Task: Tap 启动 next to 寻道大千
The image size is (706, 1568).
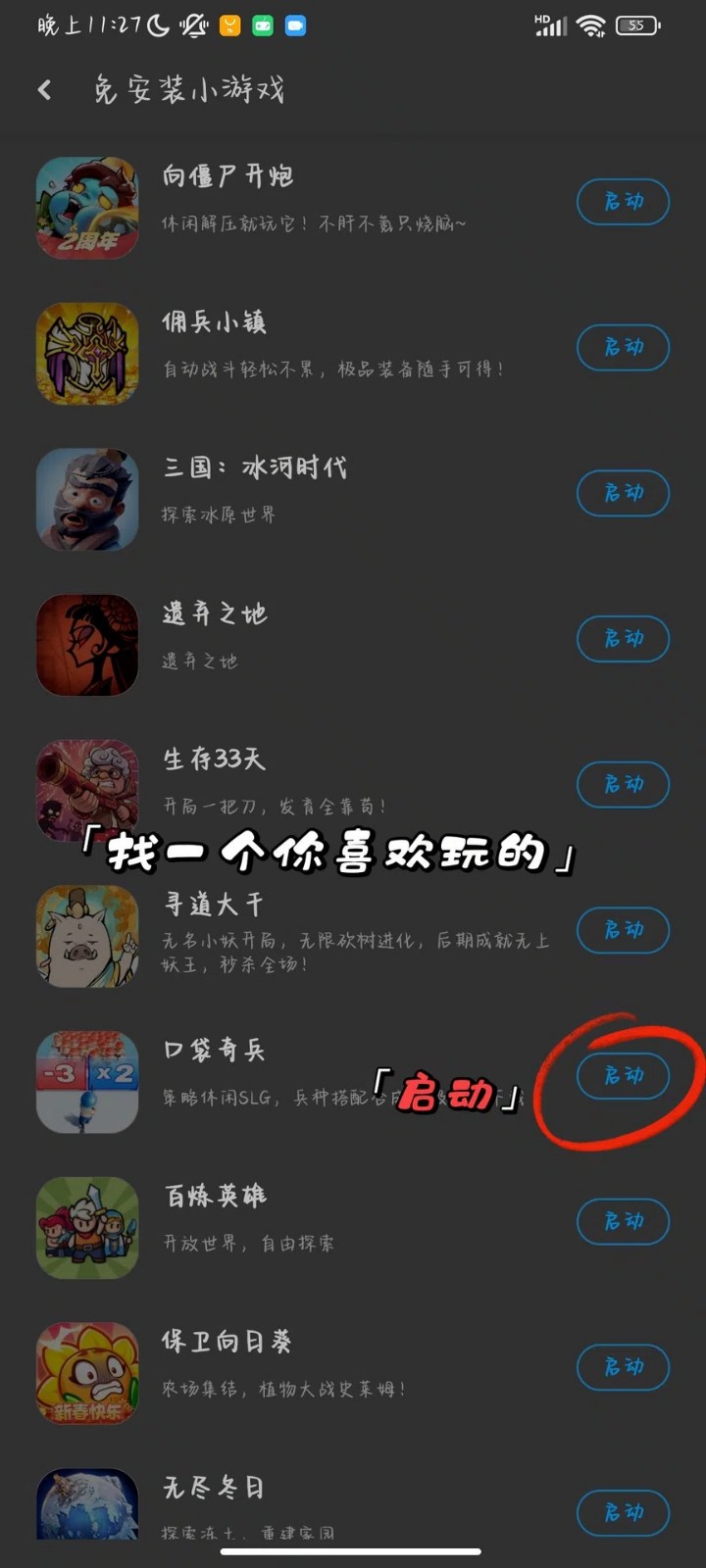Action: 623,930
